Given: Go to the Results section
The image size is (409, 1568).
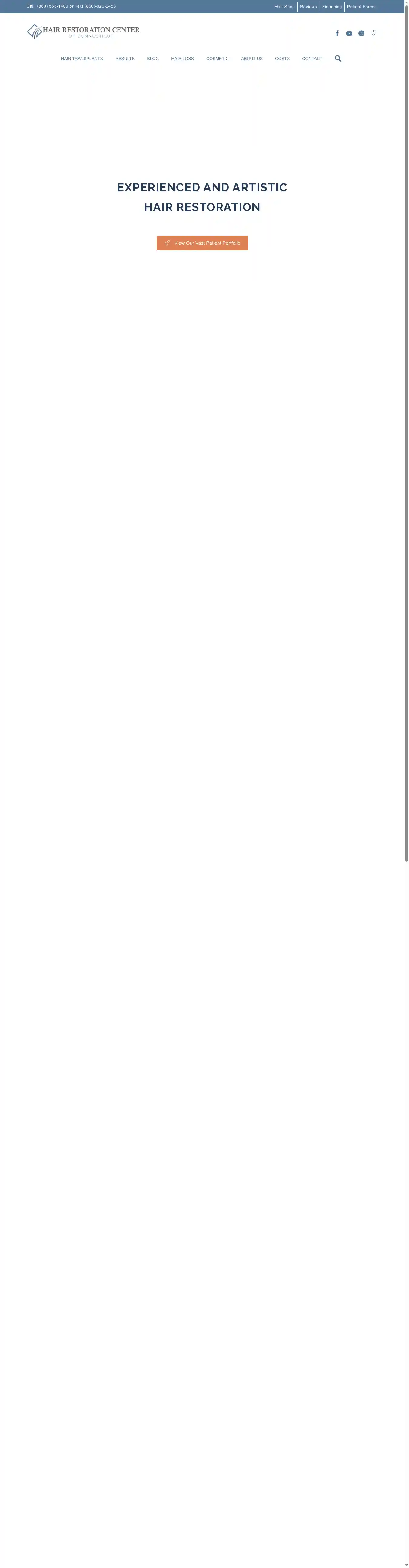Looking at the screenshot, I should (125, 59).
